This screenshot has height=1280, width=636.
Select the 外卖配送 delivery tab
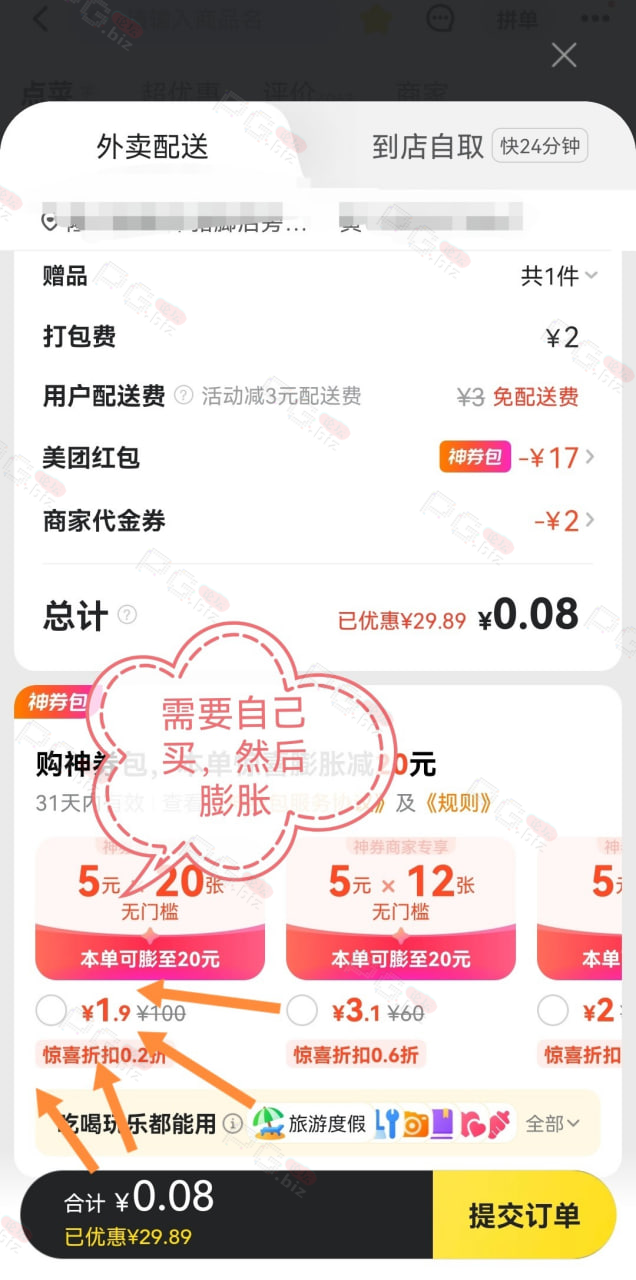153,147
